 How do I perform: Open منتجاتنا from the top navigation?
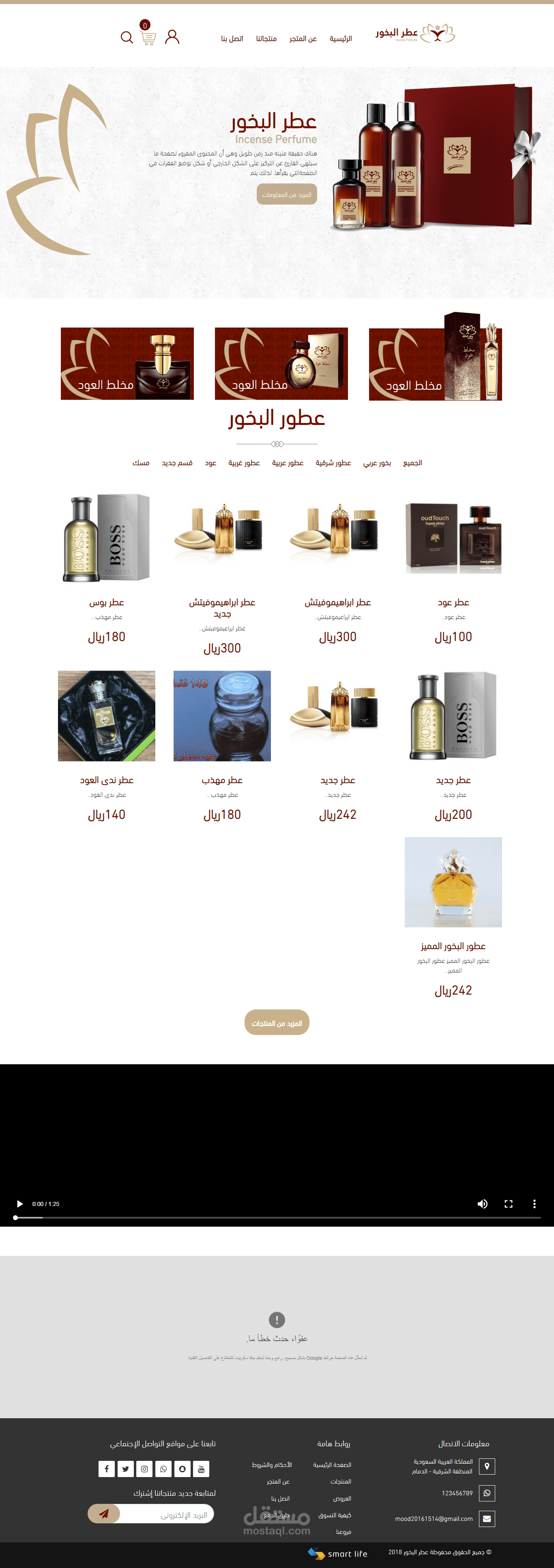coord(266,38)
